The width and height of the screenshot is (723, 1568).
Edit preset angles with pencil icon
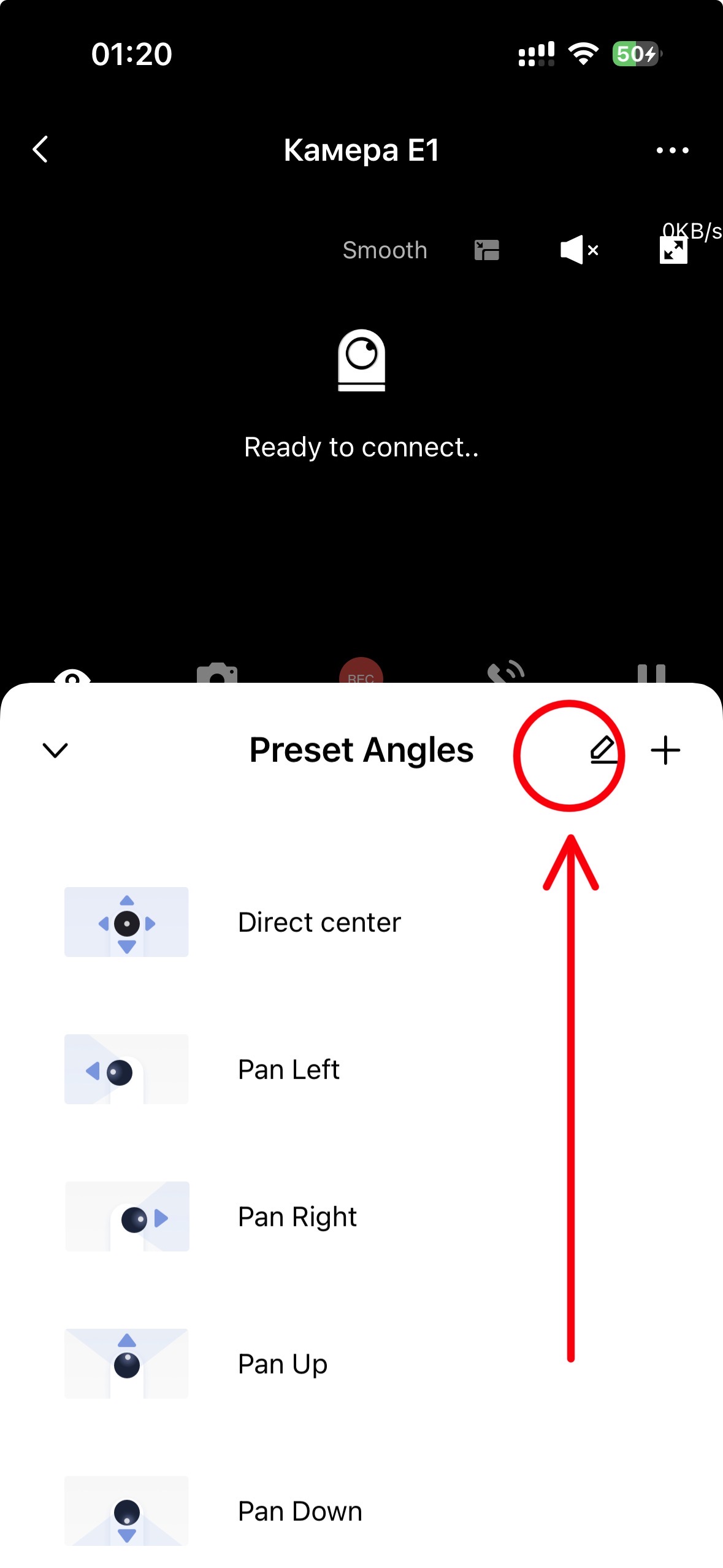(603, 750)
